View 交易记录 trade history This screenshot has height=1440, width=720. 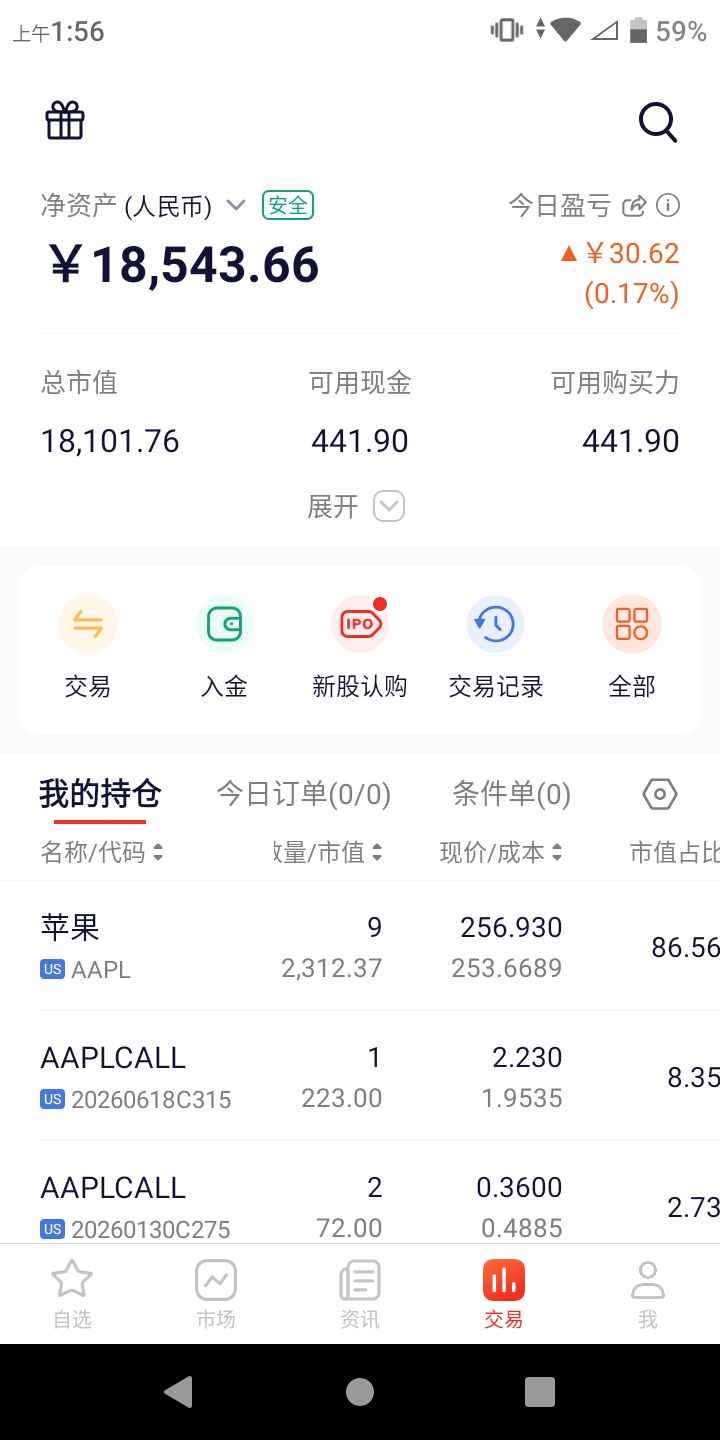pyautogui.click(x=496, y=647)
